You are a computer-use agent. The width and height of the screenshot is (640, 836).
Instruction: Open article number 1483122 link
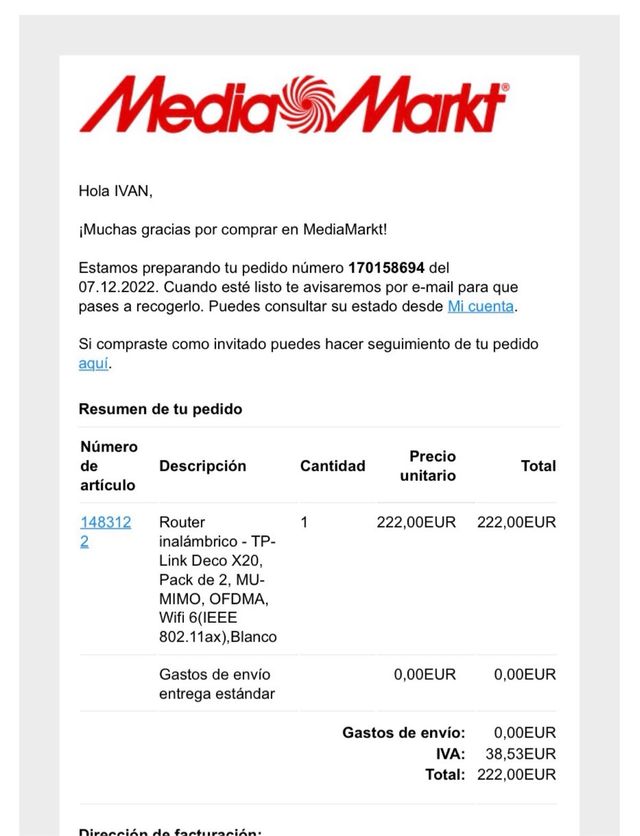coord(104,522)
